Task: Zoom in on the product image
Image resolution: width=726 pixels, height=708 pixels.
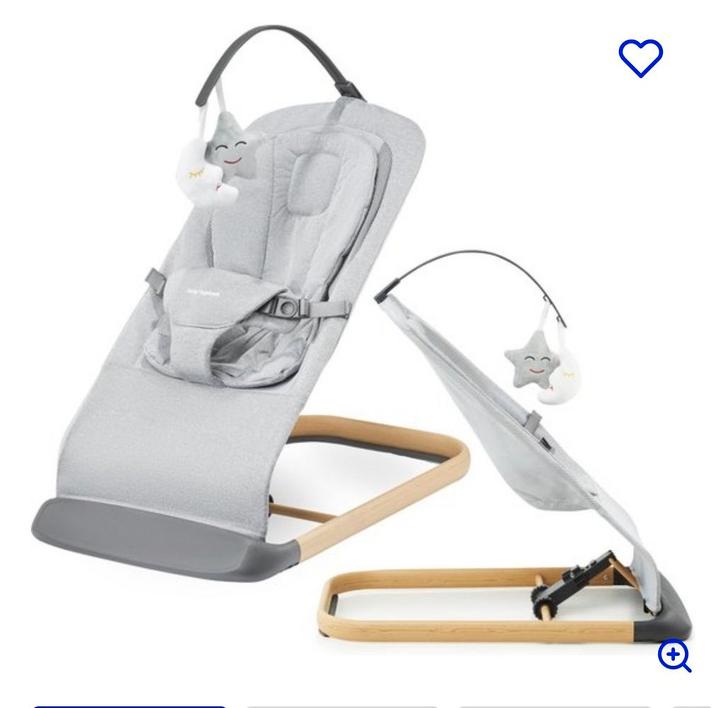Action: (x=674, y=656)
